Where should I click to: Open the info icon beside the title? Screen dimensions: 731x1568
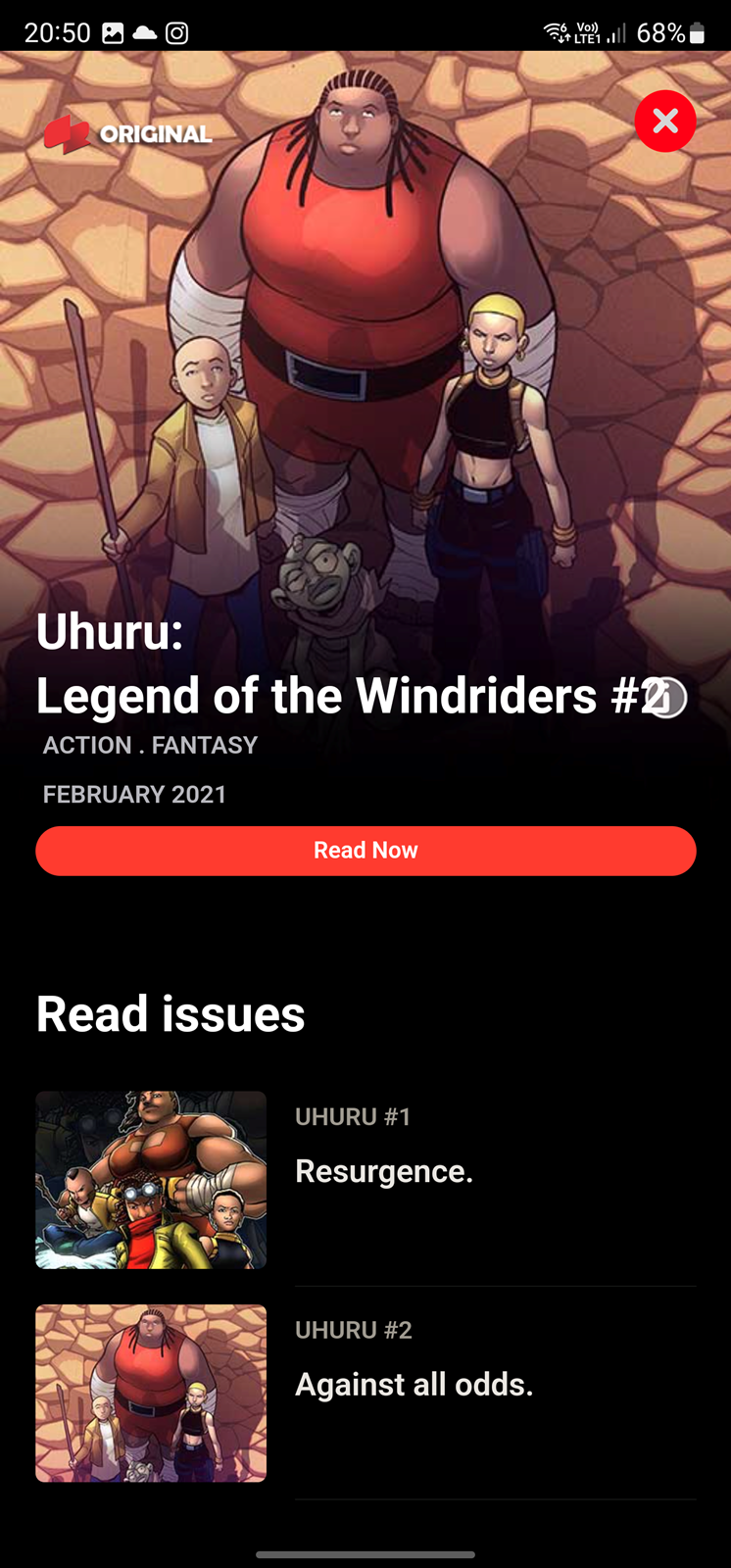pyautogui.click(x=667, y=698)
